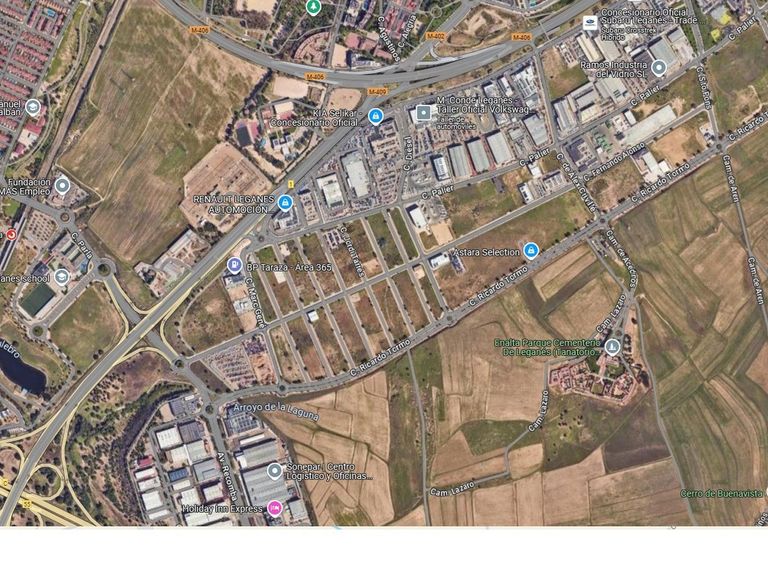Tap the Ramos Industria del Vidrio marker
768x576 pixels.
point(659,67)
